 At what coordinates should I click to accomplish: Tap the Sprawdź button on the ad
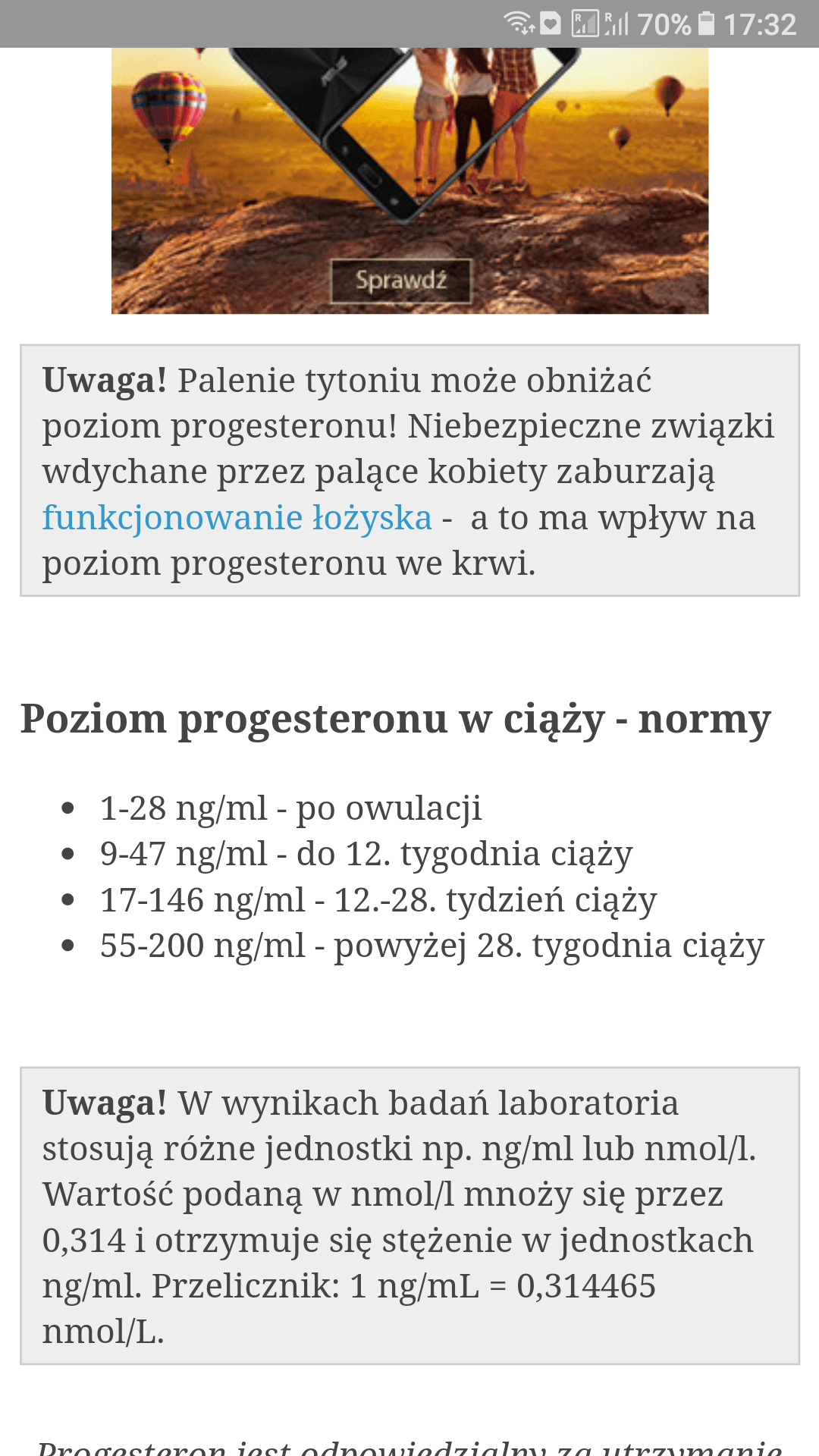click(401, 281)
